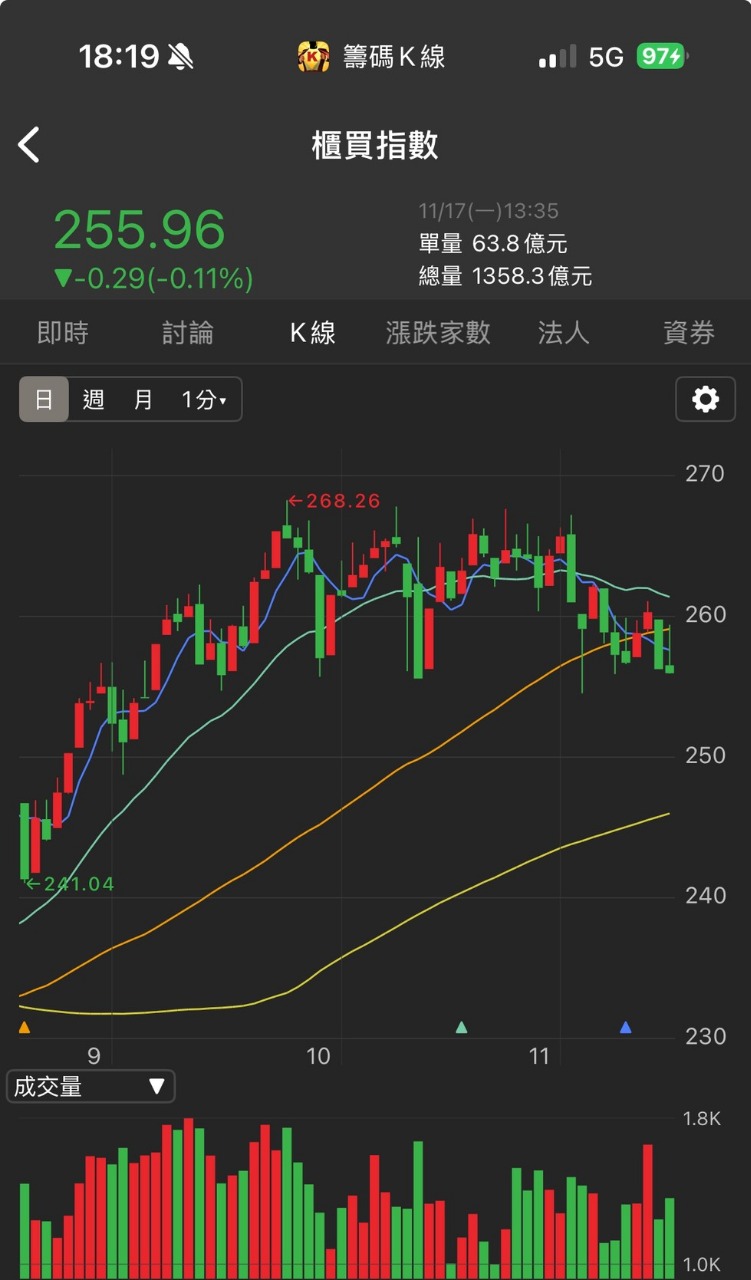Go back using the top-left arrow
Screen dimensions: 751x1280
point(29,146)
